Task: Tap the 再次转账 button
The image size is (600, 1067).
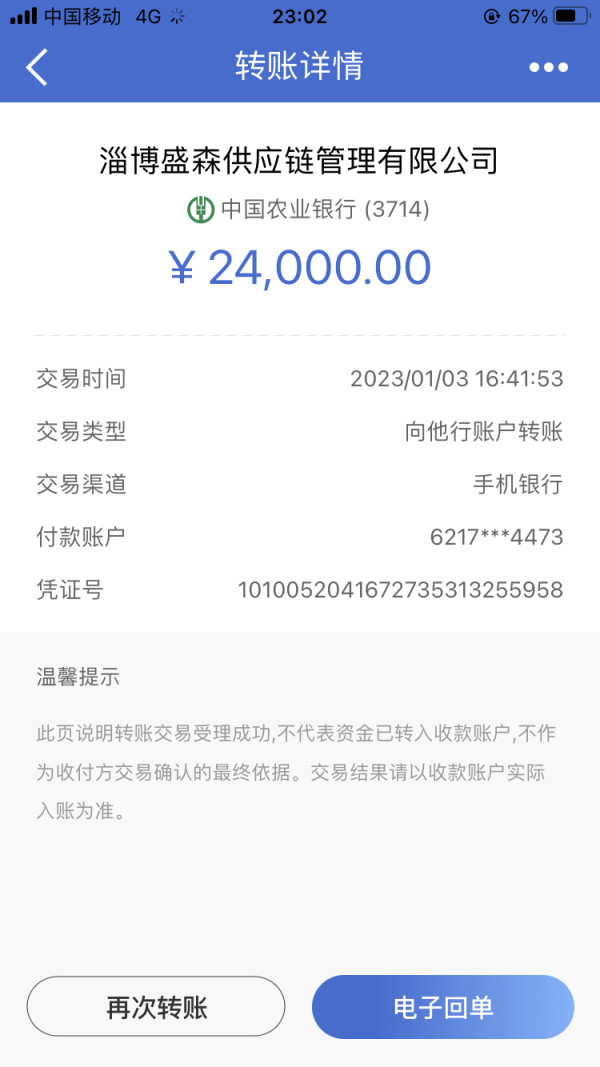Action: pyautogui.click(x=156, y=1006)
